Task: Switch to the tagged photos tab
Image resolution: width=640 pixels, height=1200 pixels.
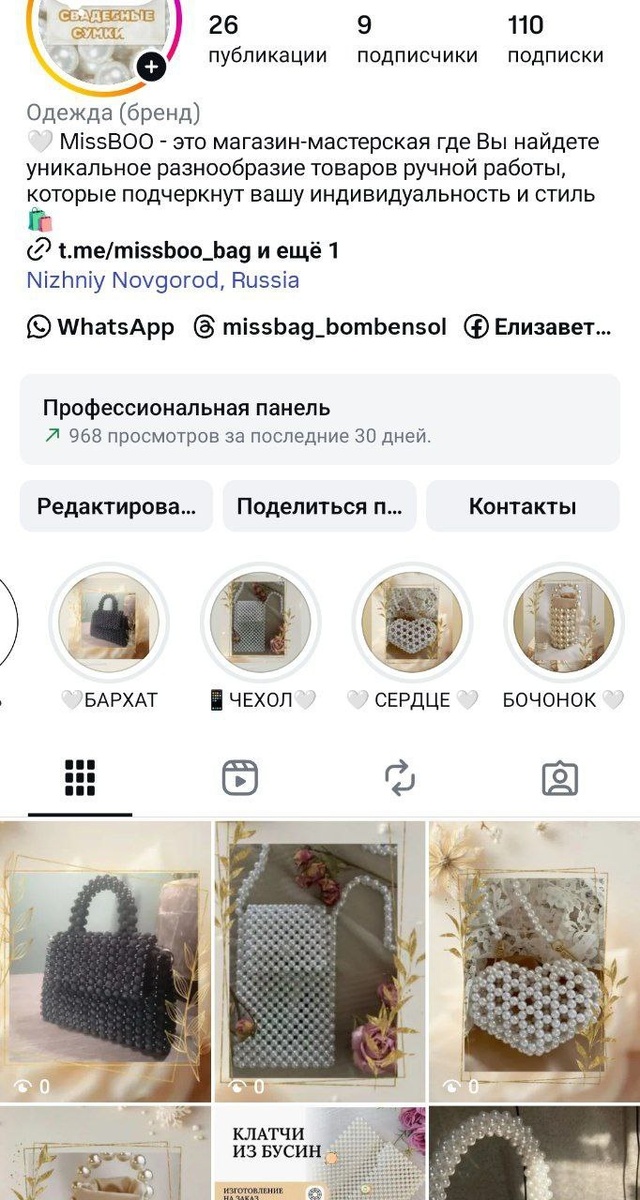Action: pos(559,777)
